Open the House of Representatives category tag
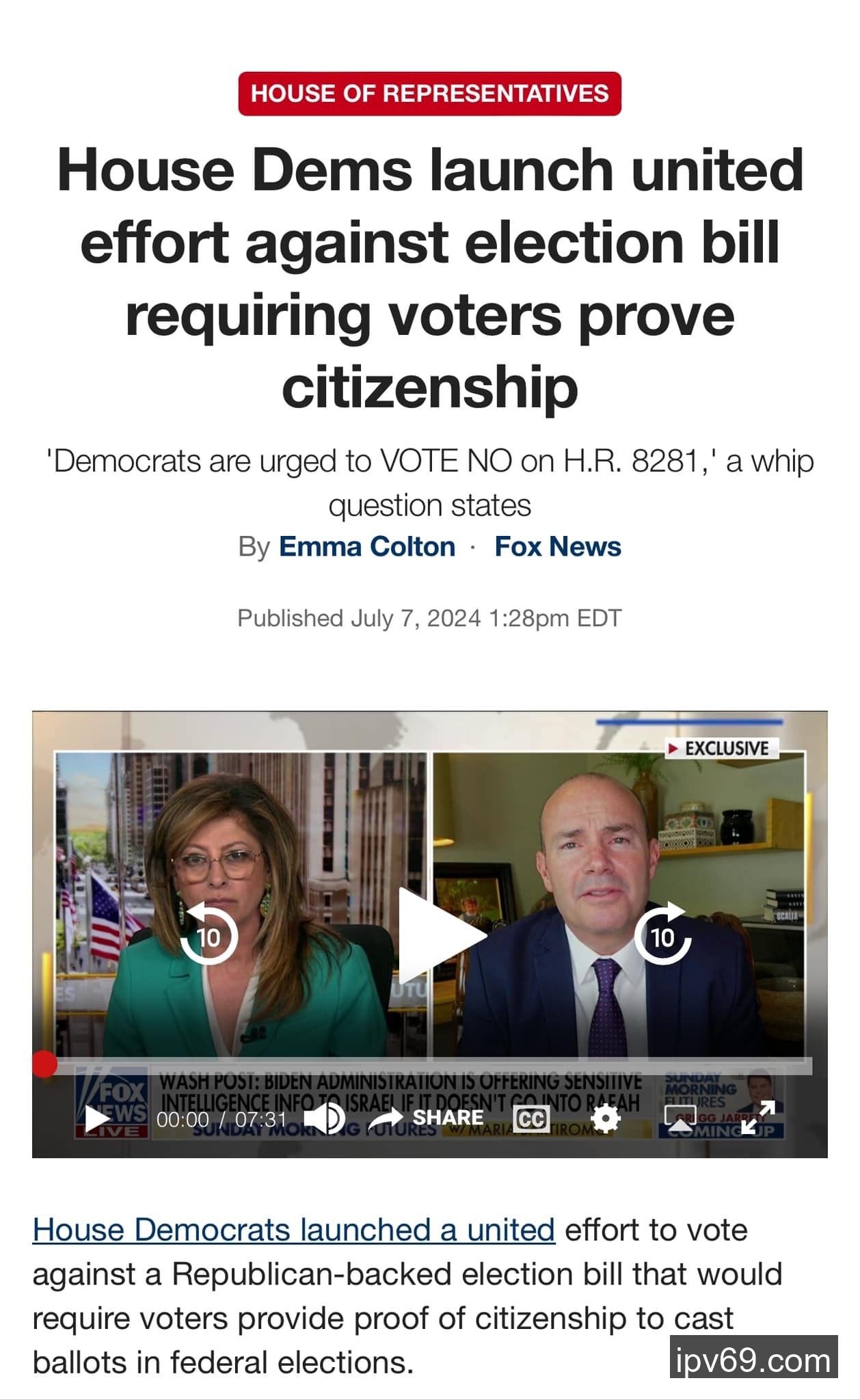The image size is (860, 1400). 429,94
